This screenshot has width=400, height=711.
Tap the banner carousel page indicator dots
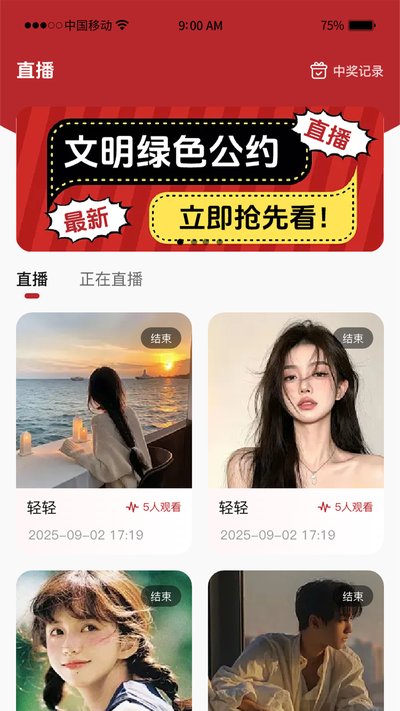[x=200, y=242]
